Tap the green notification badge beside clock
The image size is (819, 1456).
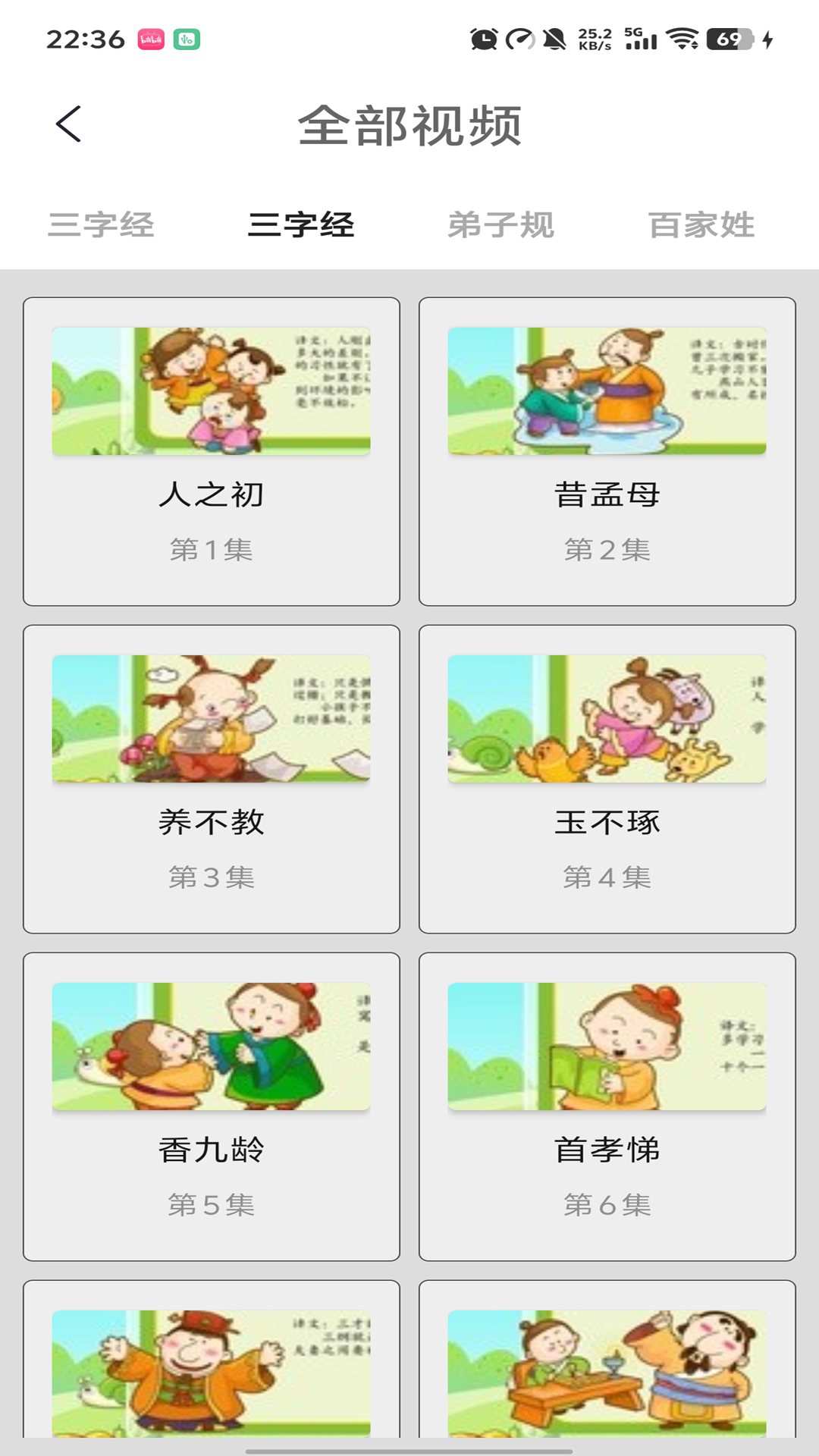(x=187, y=38)
